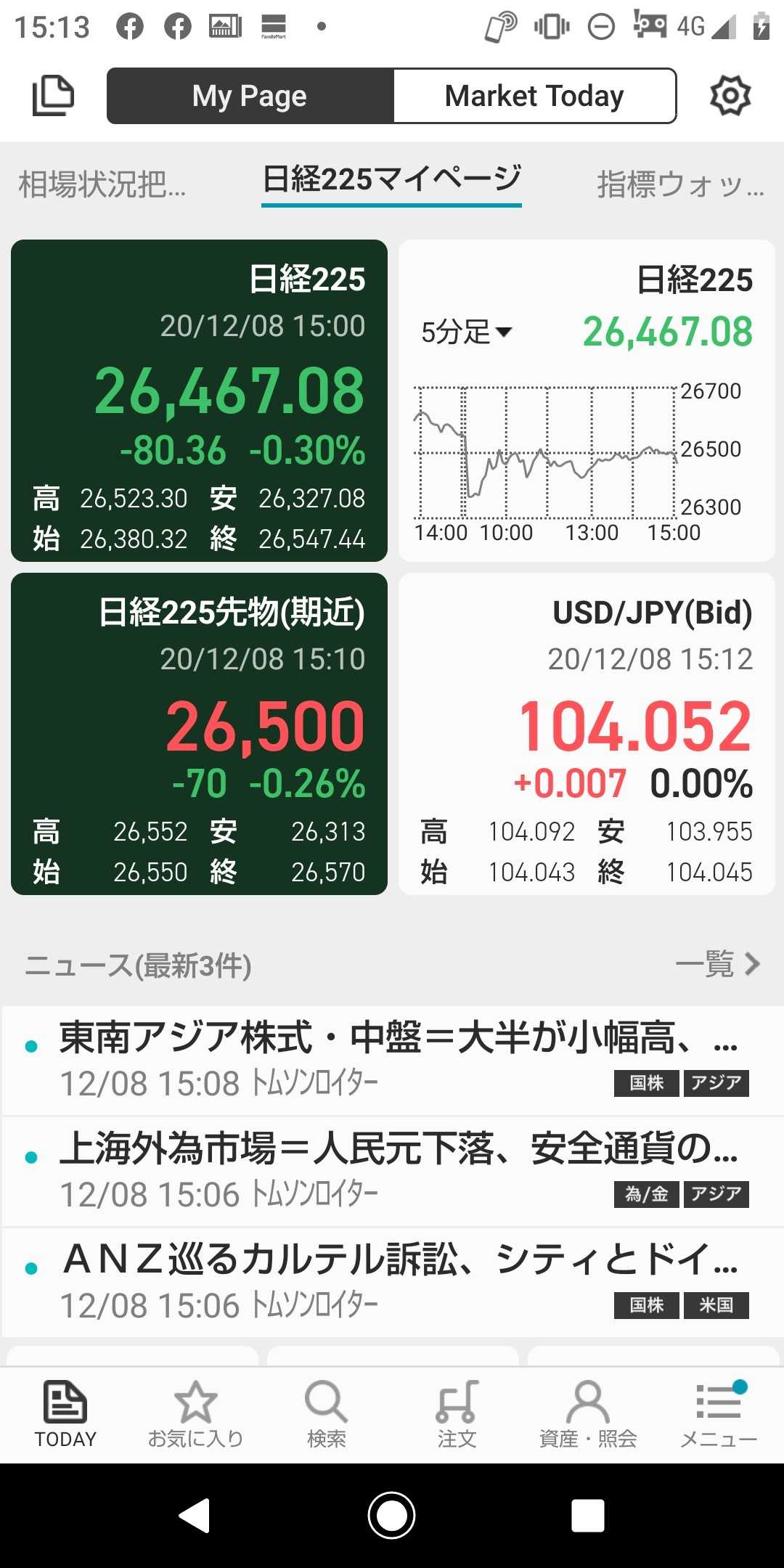Switch to Market Today segment
The height and width of the screenshot is (1568, 784).
[x=534, y=96]
